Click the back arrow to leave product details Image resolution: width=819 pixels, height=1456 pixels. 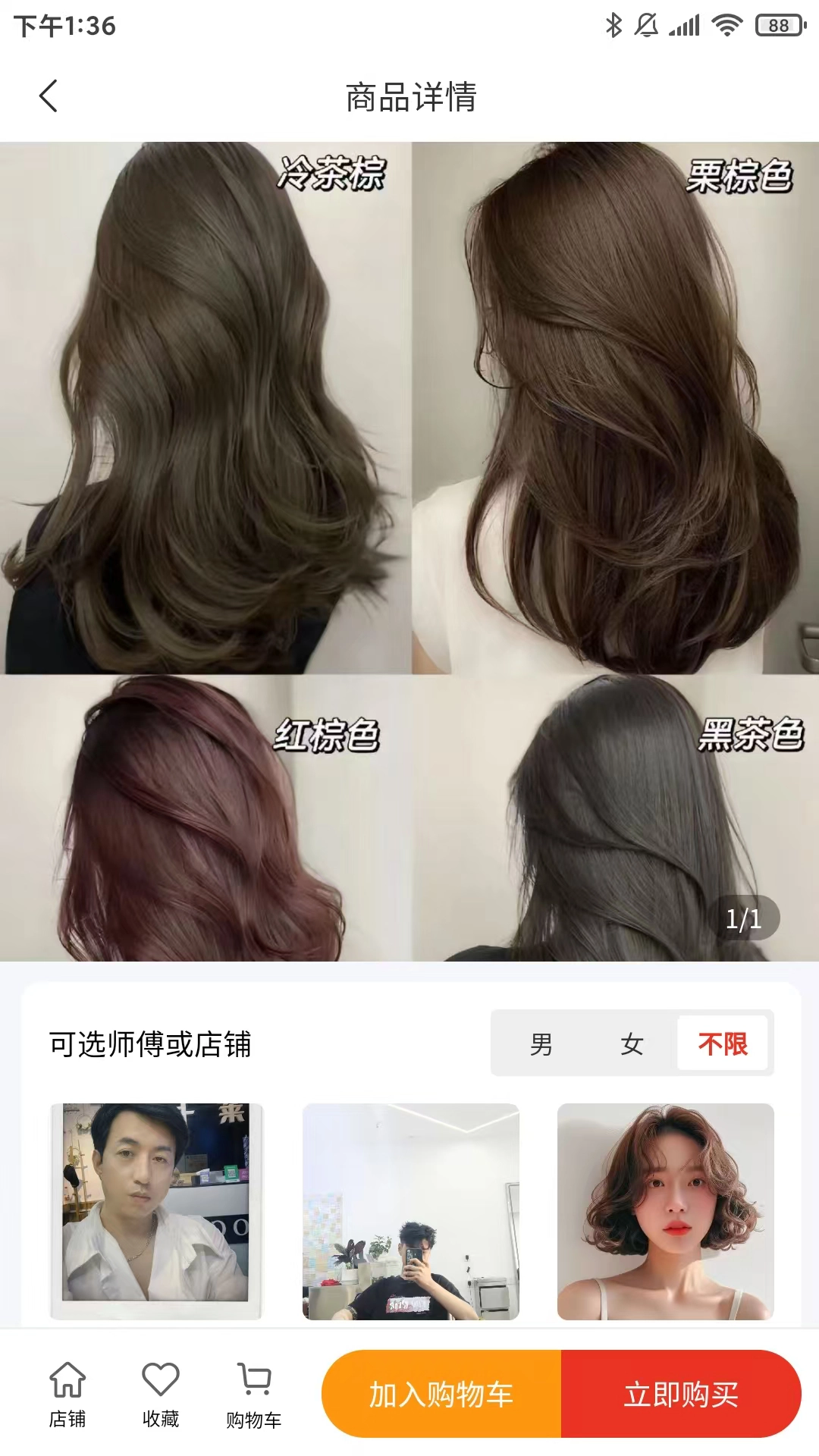point(49,96)
